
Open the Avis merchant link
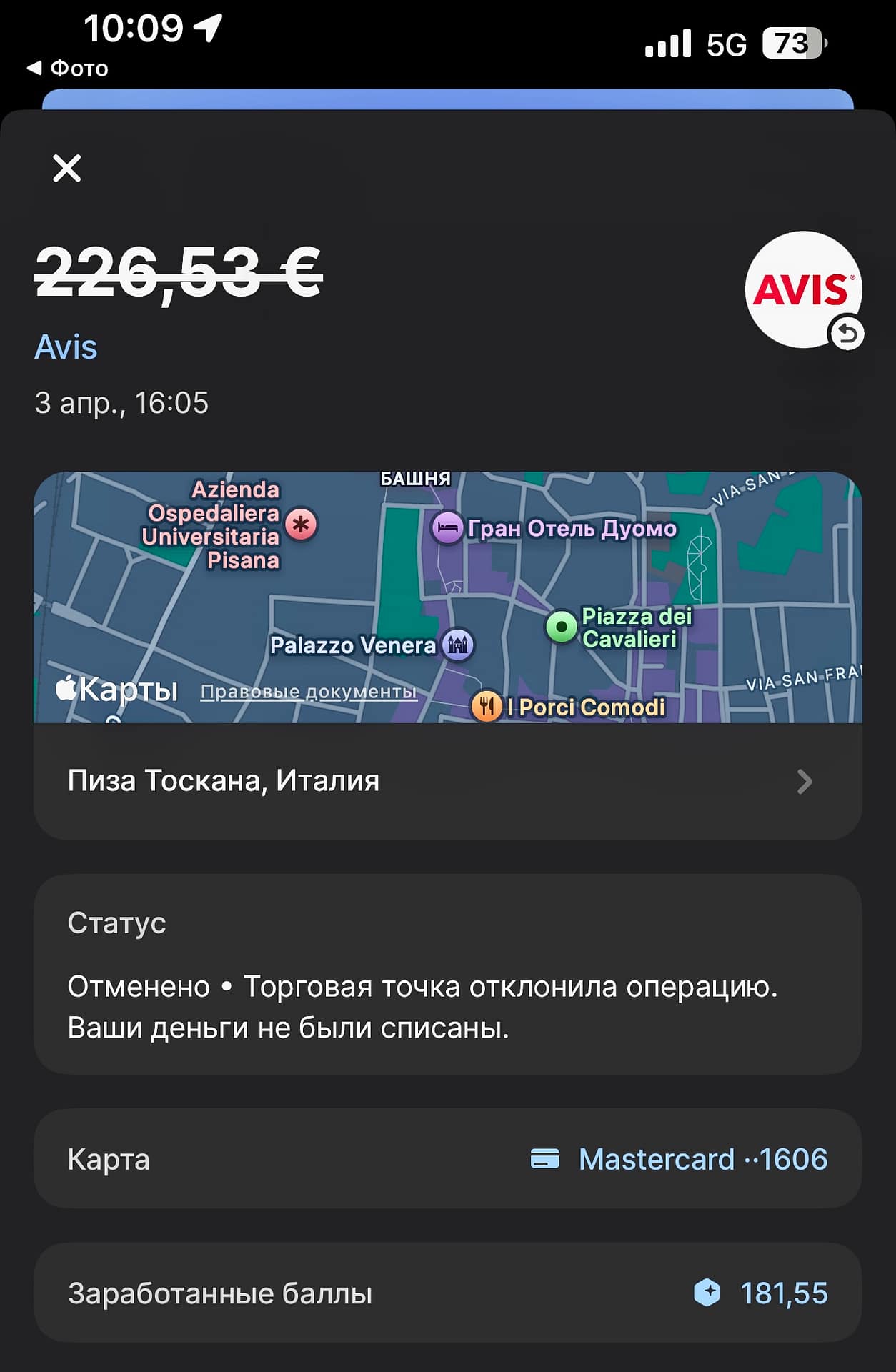click(x=66, y=347)
